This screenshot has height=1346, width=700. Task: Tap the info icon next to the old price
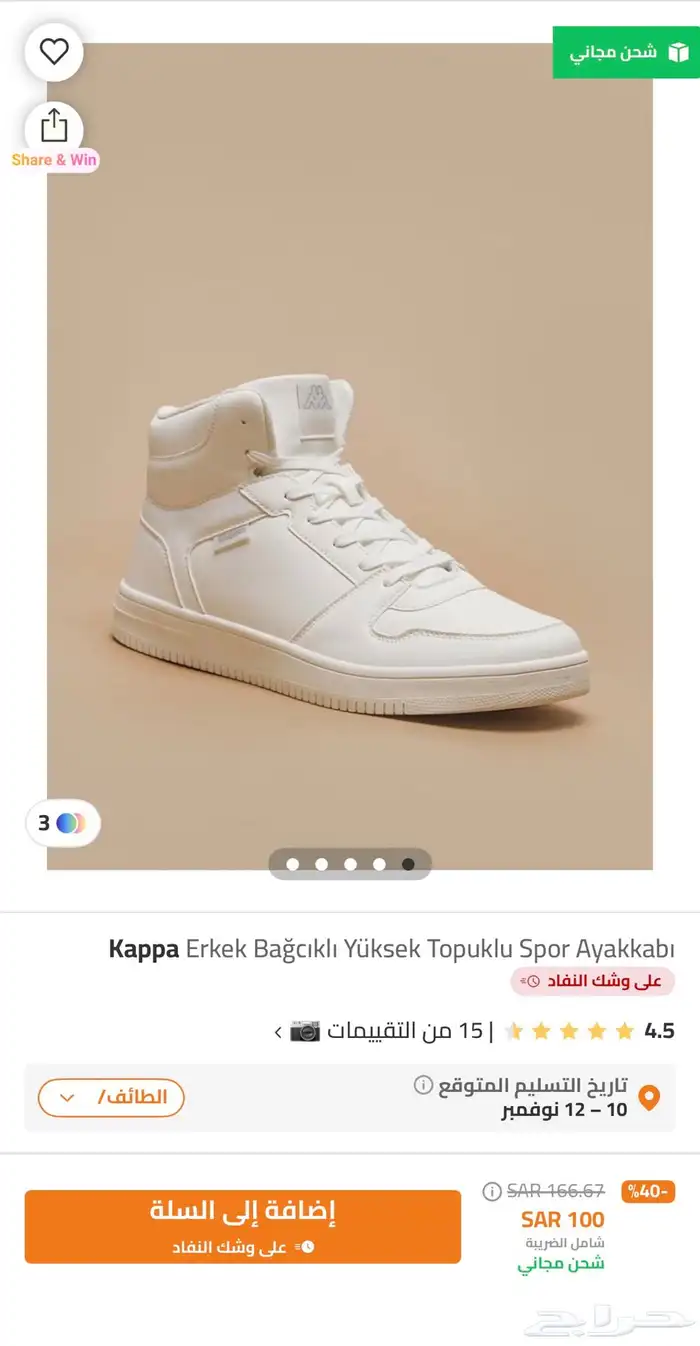tap(491, 1191)
